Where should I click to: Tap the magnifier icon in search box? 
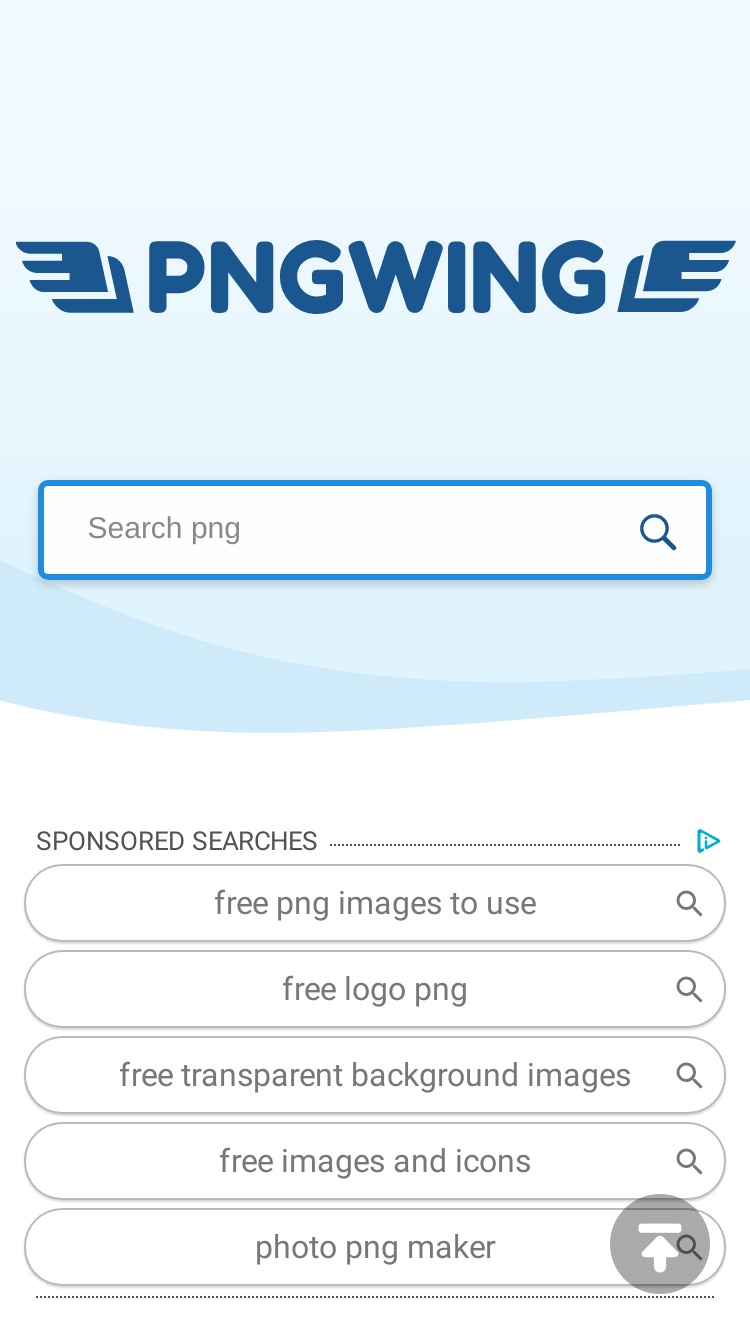coord(658,531)
